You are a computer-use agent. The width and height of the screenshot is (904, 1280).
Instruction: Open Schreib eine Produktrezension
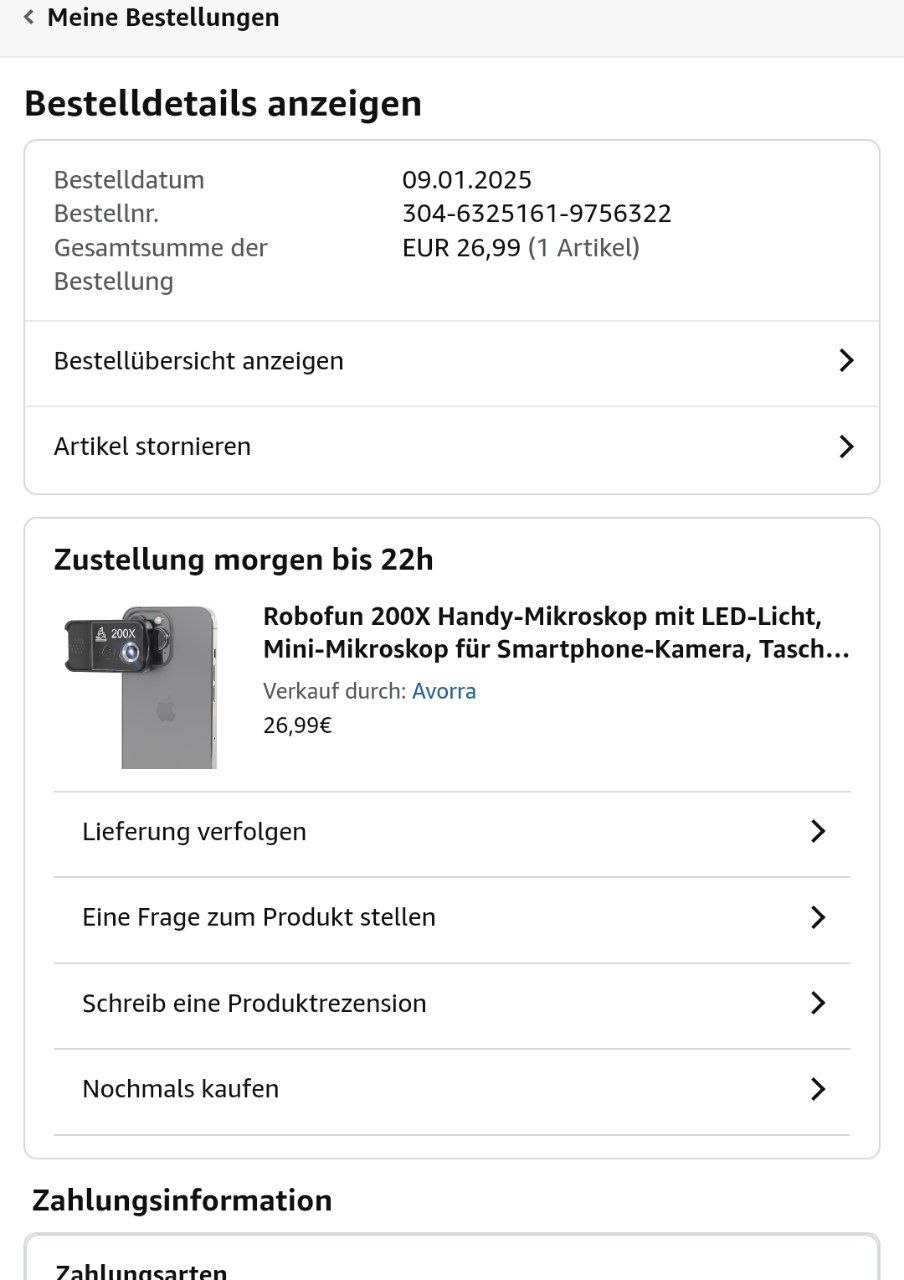451,1004
